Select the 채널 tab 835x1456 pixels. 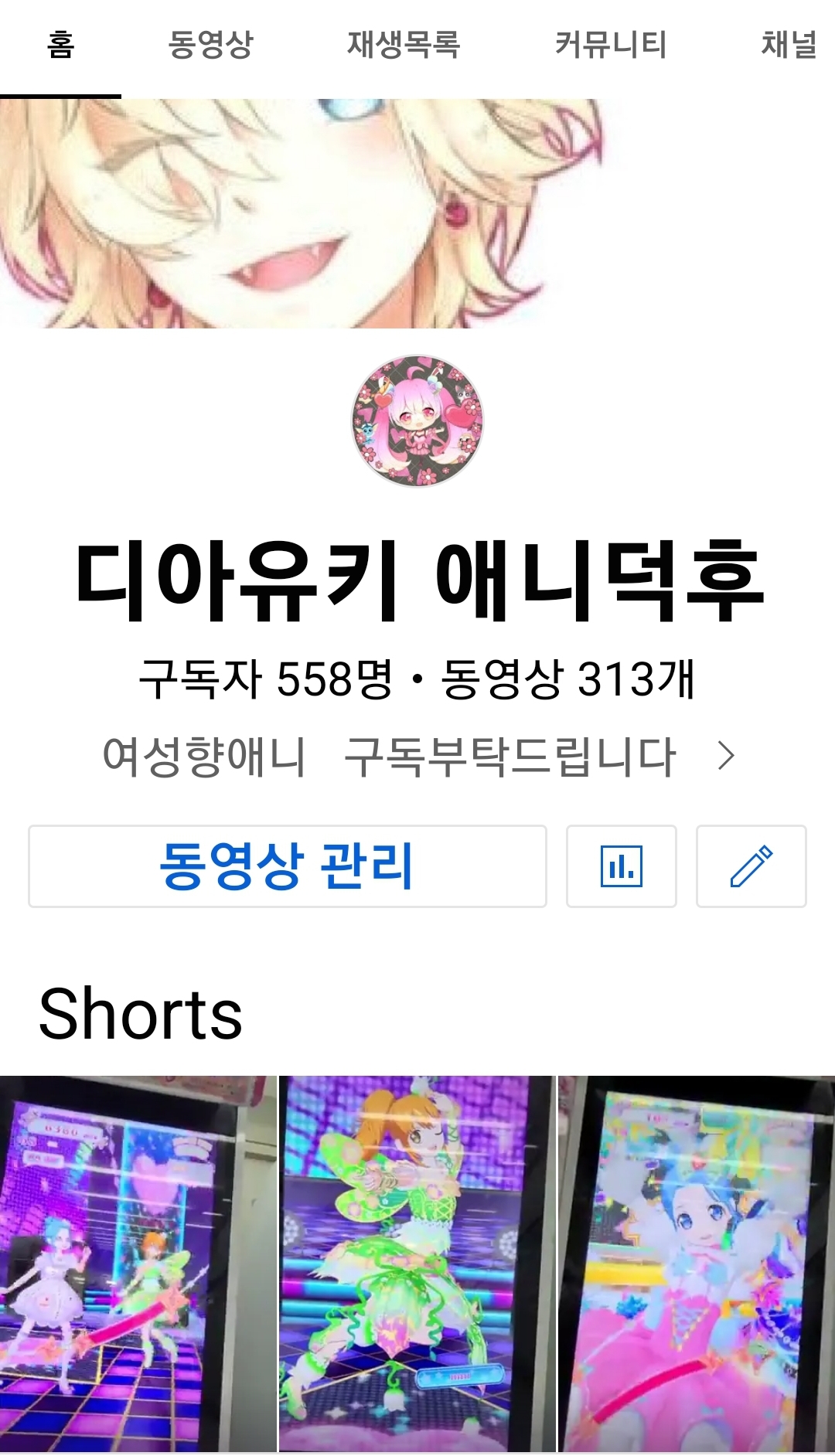[789, 45]
